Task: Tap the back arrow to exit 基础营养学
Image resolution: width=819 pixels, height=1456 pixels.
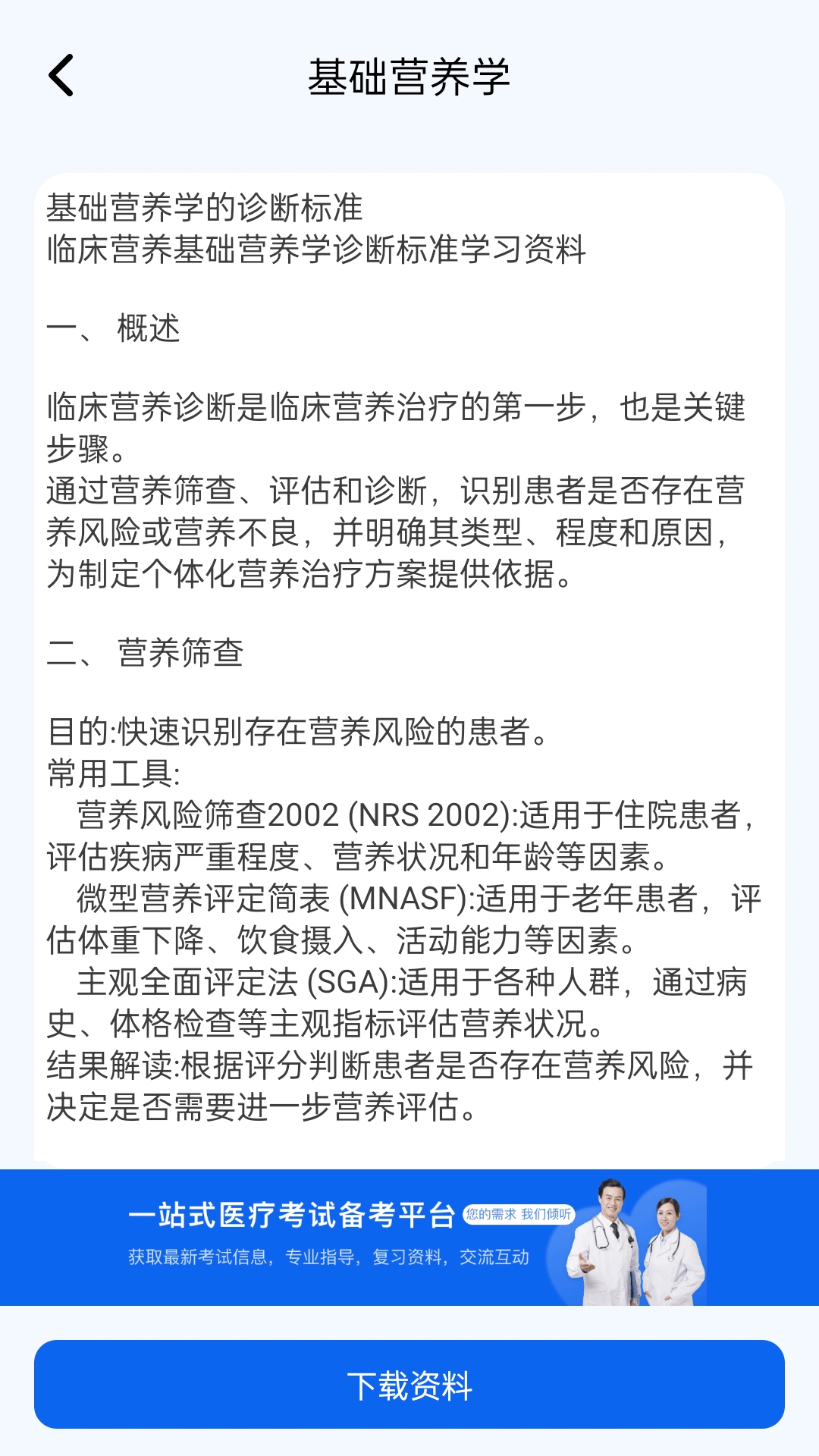Action: [x=61, y=75]
